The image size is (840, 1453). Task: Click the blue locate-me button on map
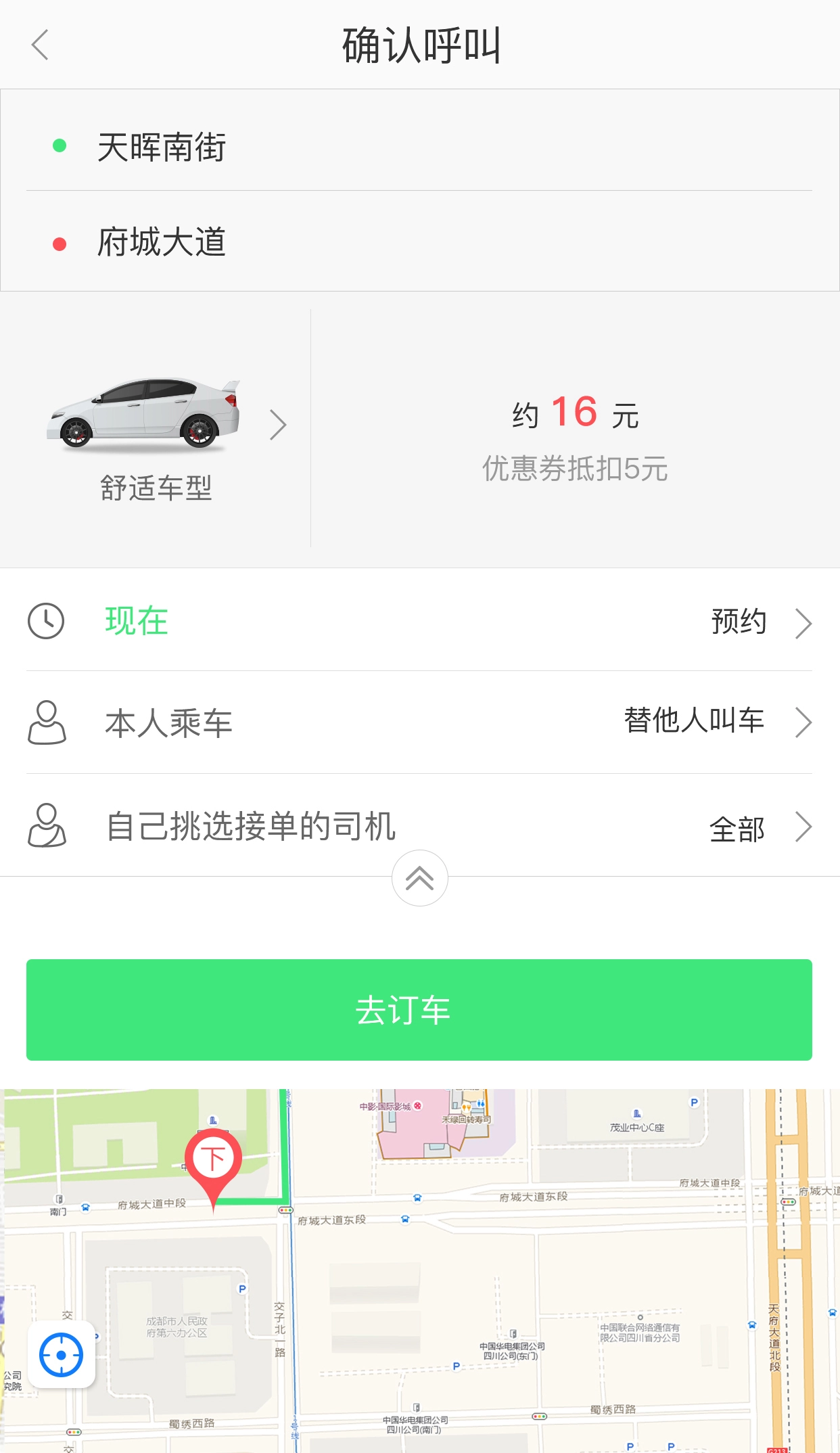(60, 1356)
